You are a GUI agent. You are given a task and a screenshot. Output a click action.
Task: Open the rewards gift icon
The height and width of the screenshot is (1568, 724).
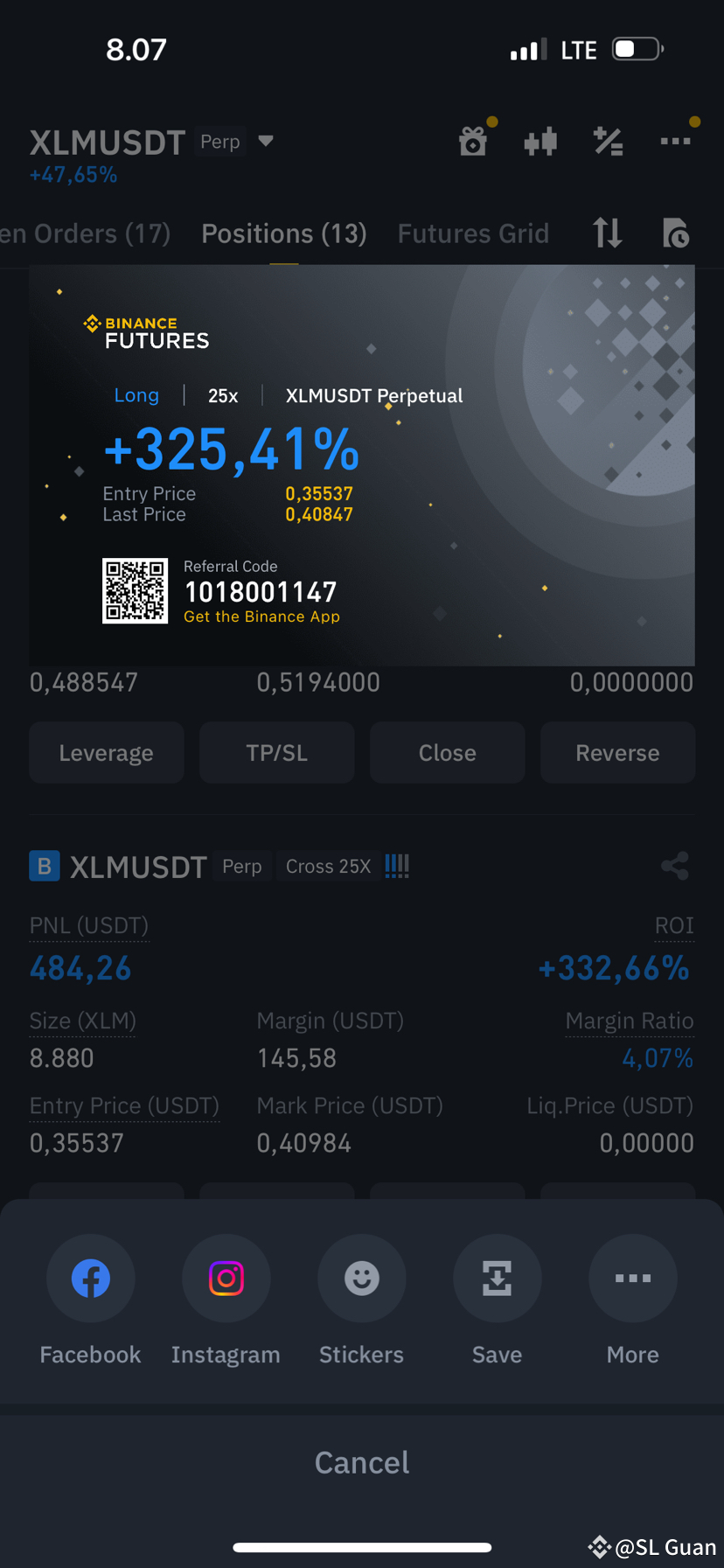point(473,142)
